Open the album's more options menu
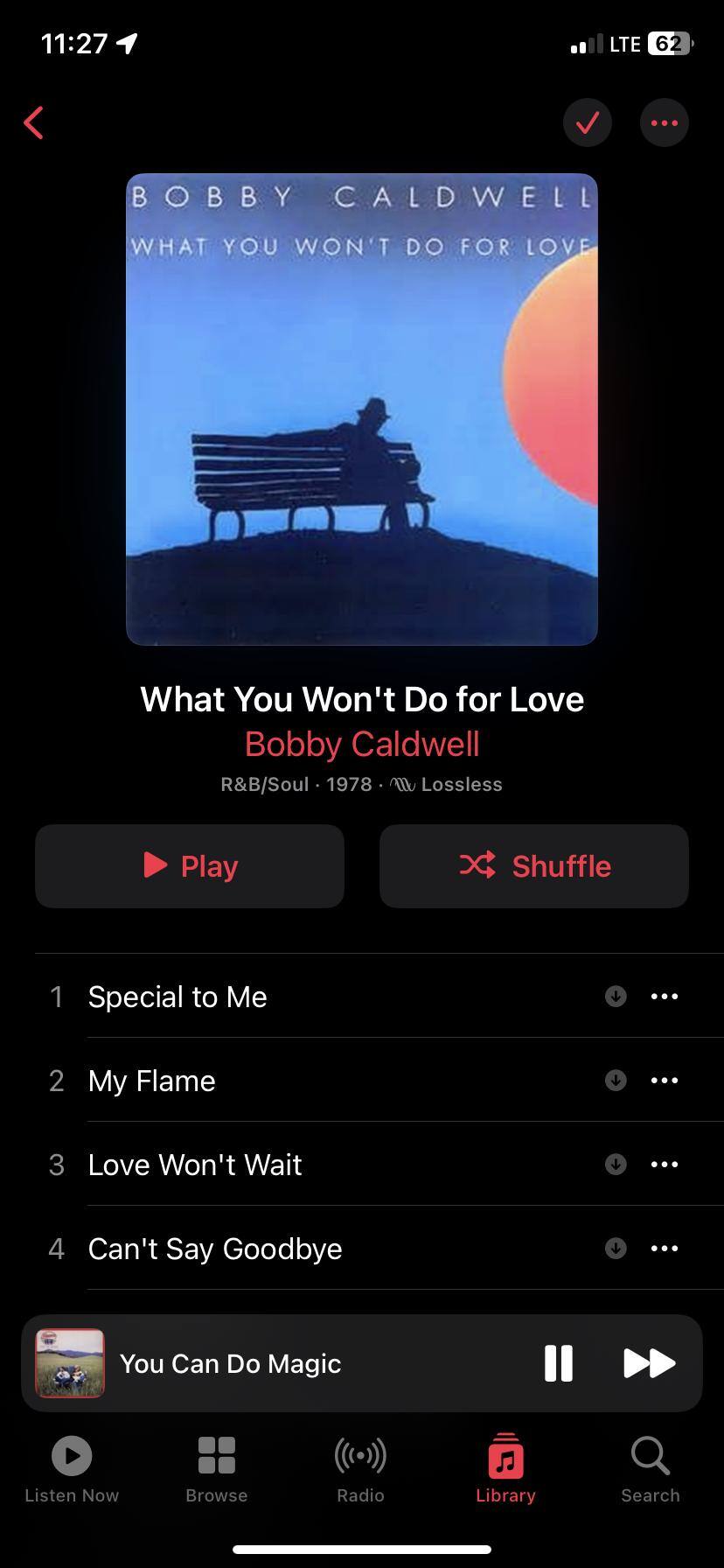This screenshot has width=724, height=1568. (x=664, y=122)
